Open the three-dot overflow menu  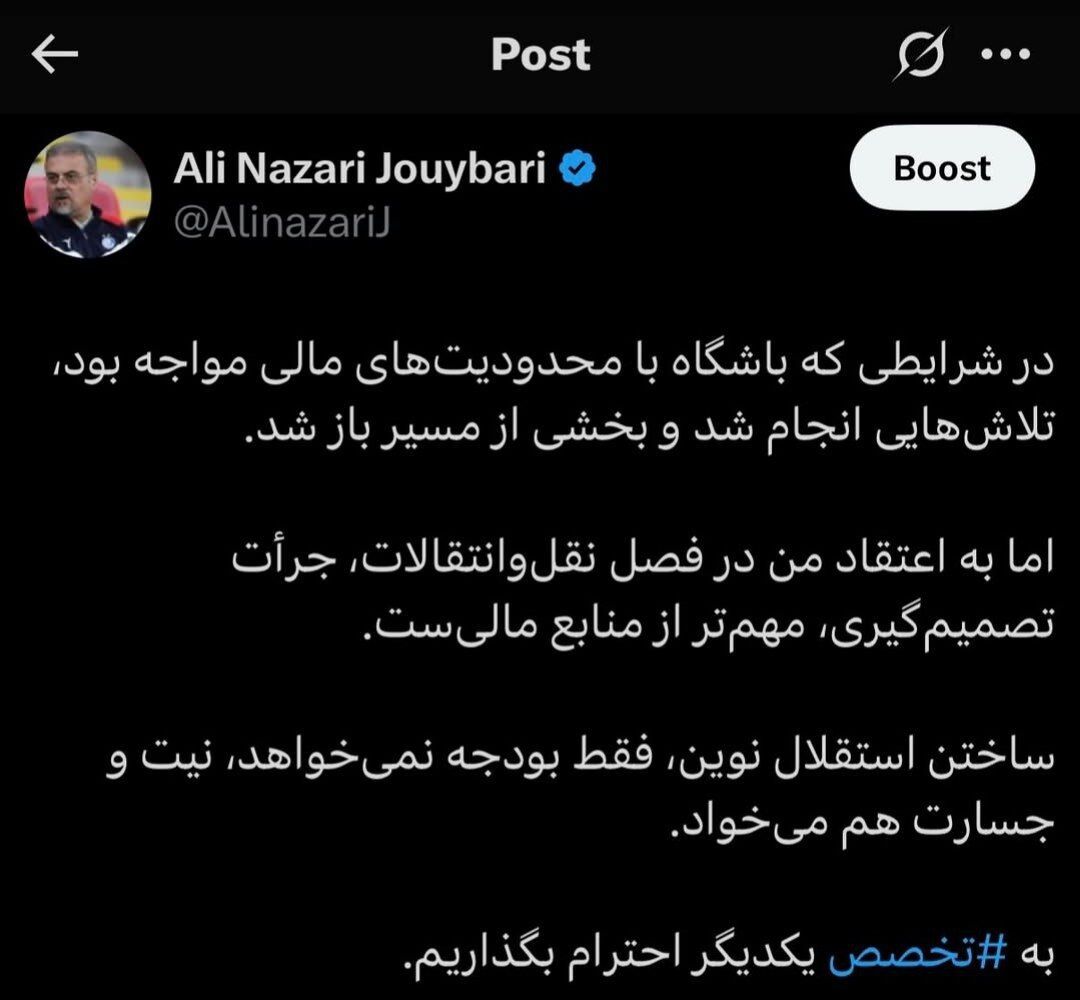point(1005,56)
